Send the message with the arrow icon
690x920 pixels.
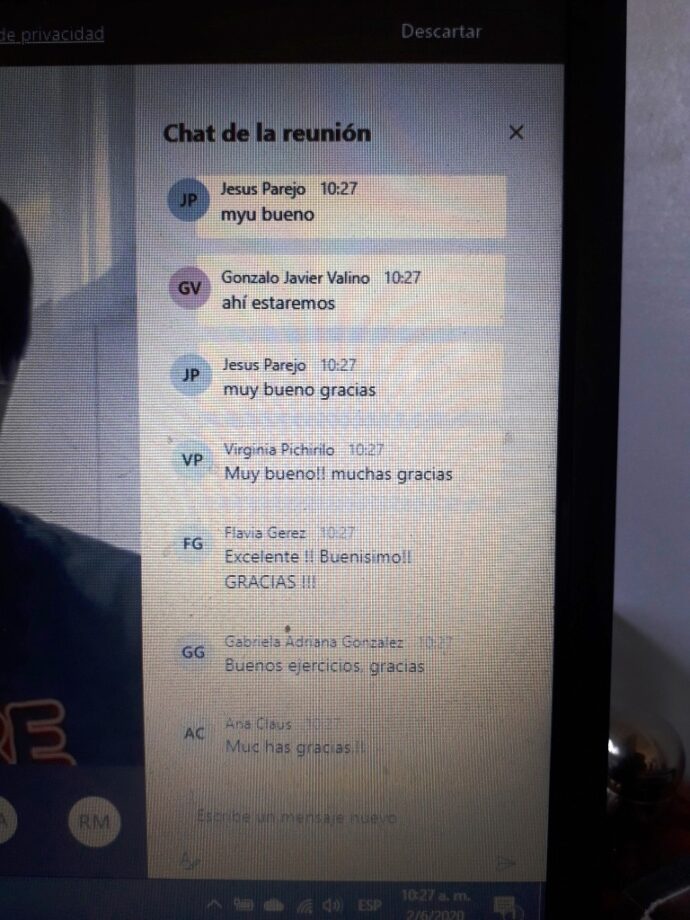507,861
